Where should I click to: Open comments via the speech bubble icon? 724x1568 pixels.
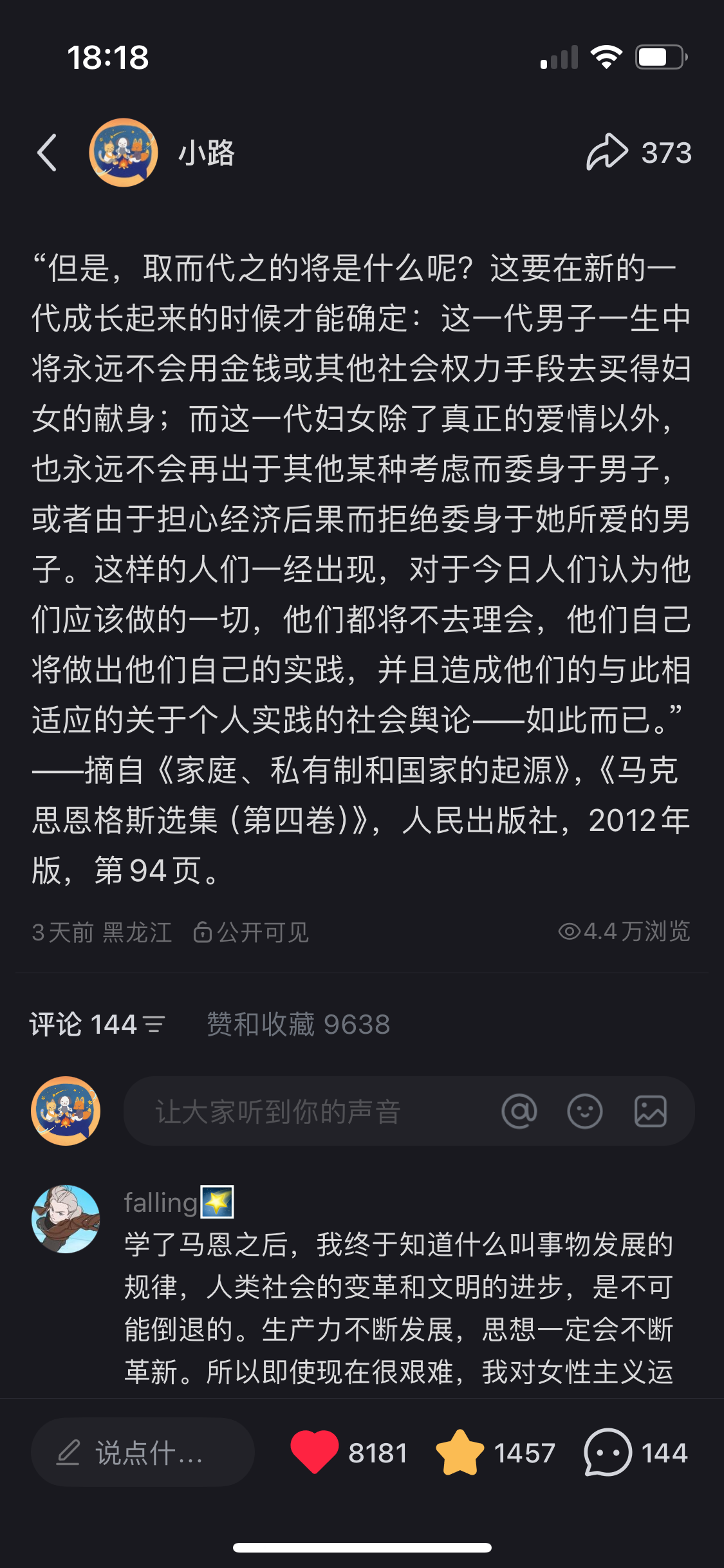608,1452
